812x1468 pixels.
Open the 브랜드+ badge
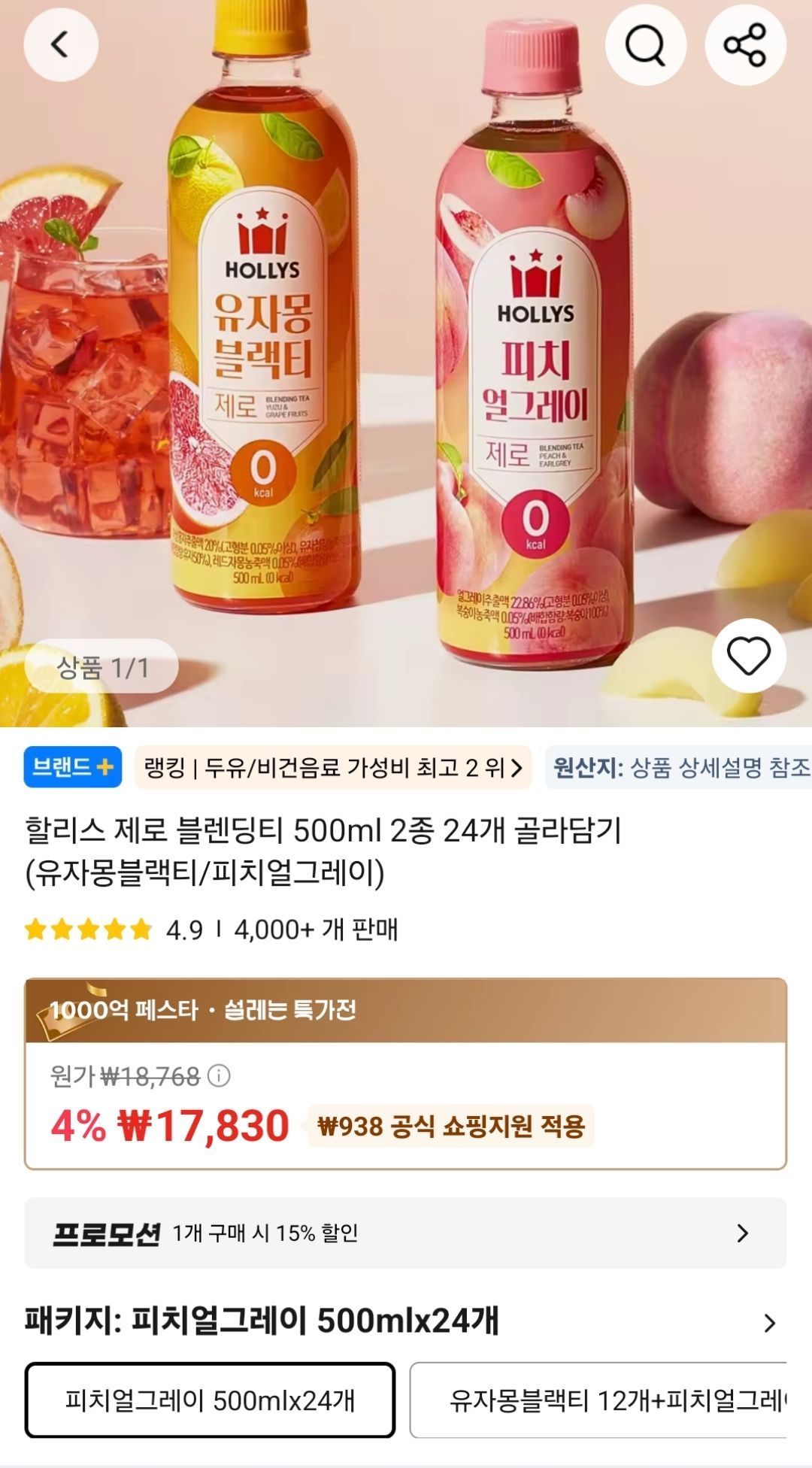[x=72, y=767]
